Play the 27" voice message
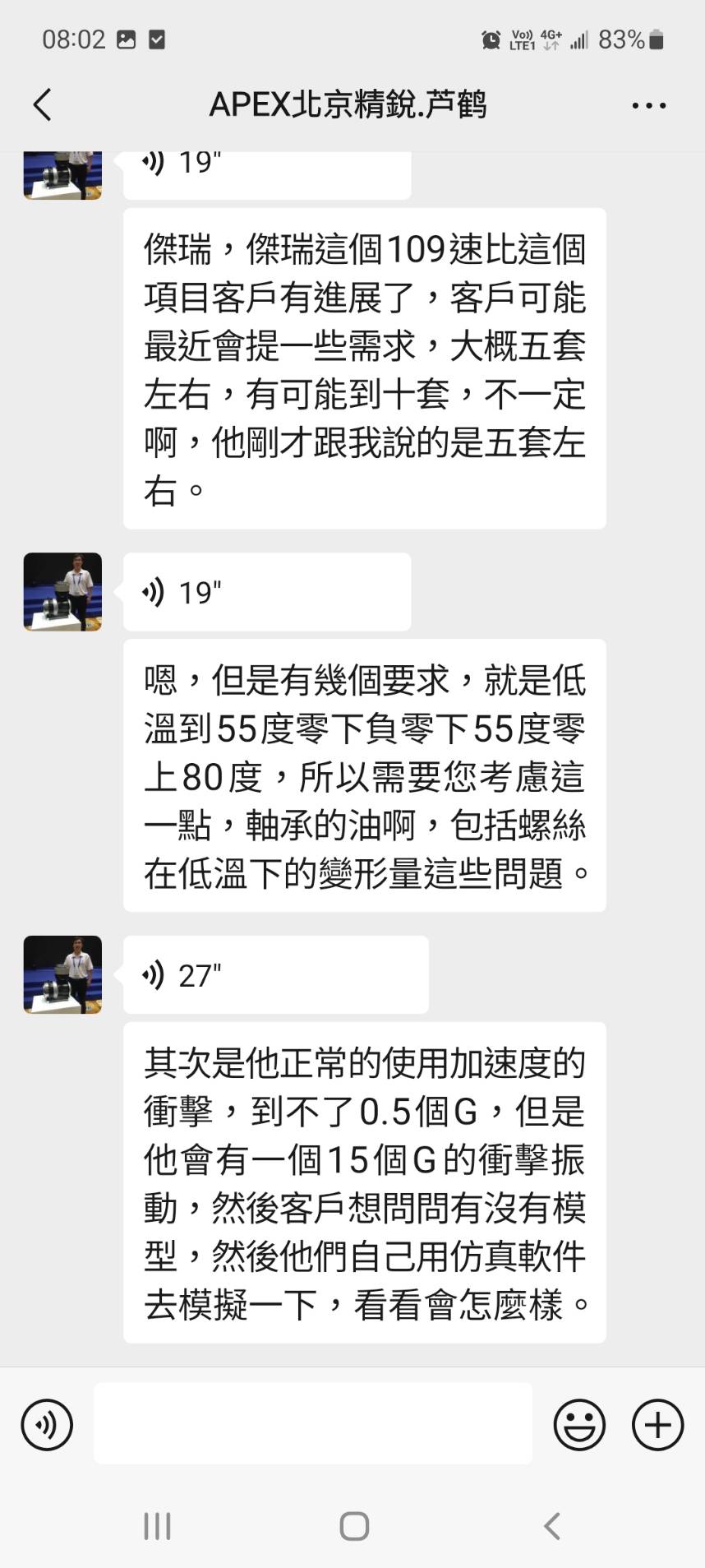Screen dimensions: 705x1568 coord(275,975)
